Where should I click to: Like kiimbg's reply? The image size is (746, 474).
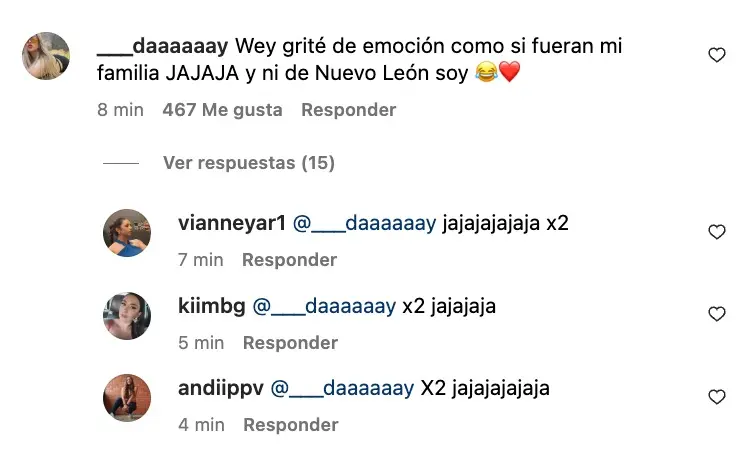coord(716,314)
